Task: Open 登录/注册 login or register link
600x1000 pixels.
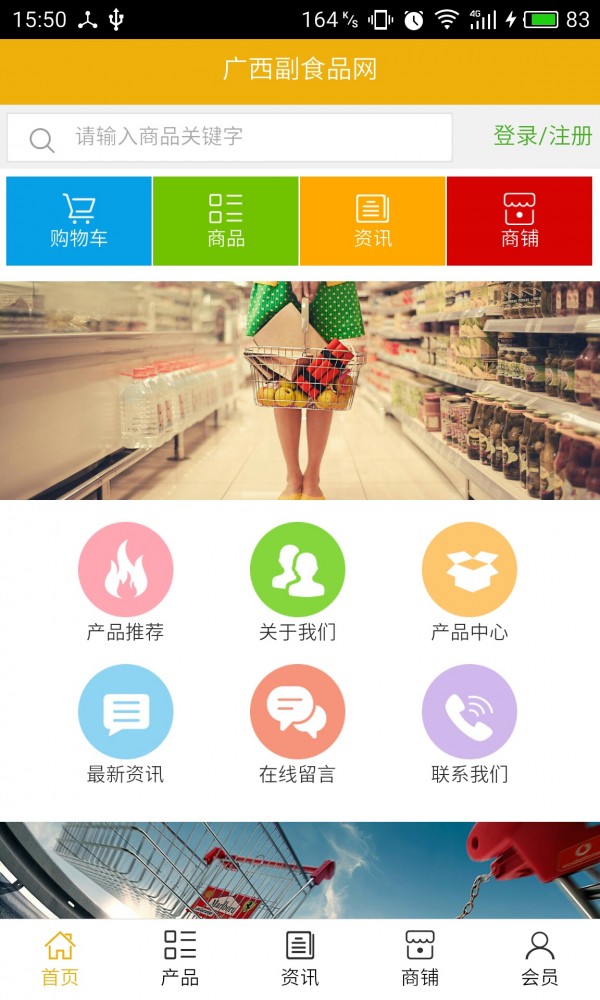Action: (x=543, y=136)
